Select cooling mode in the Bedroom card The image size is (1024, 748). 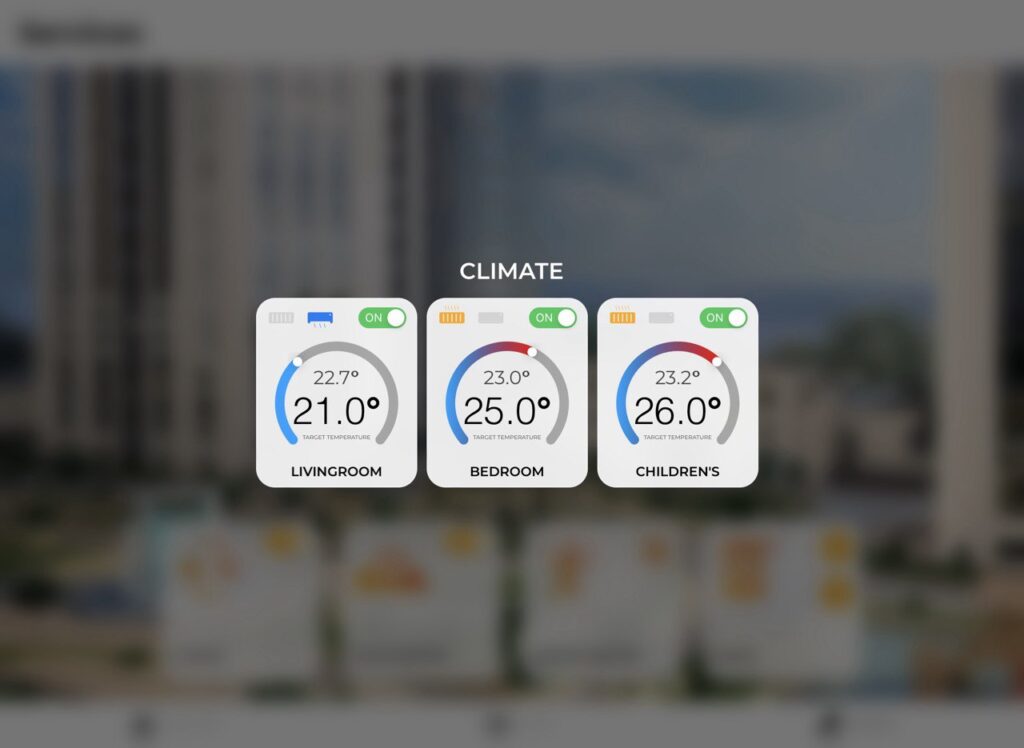[491, 318]
